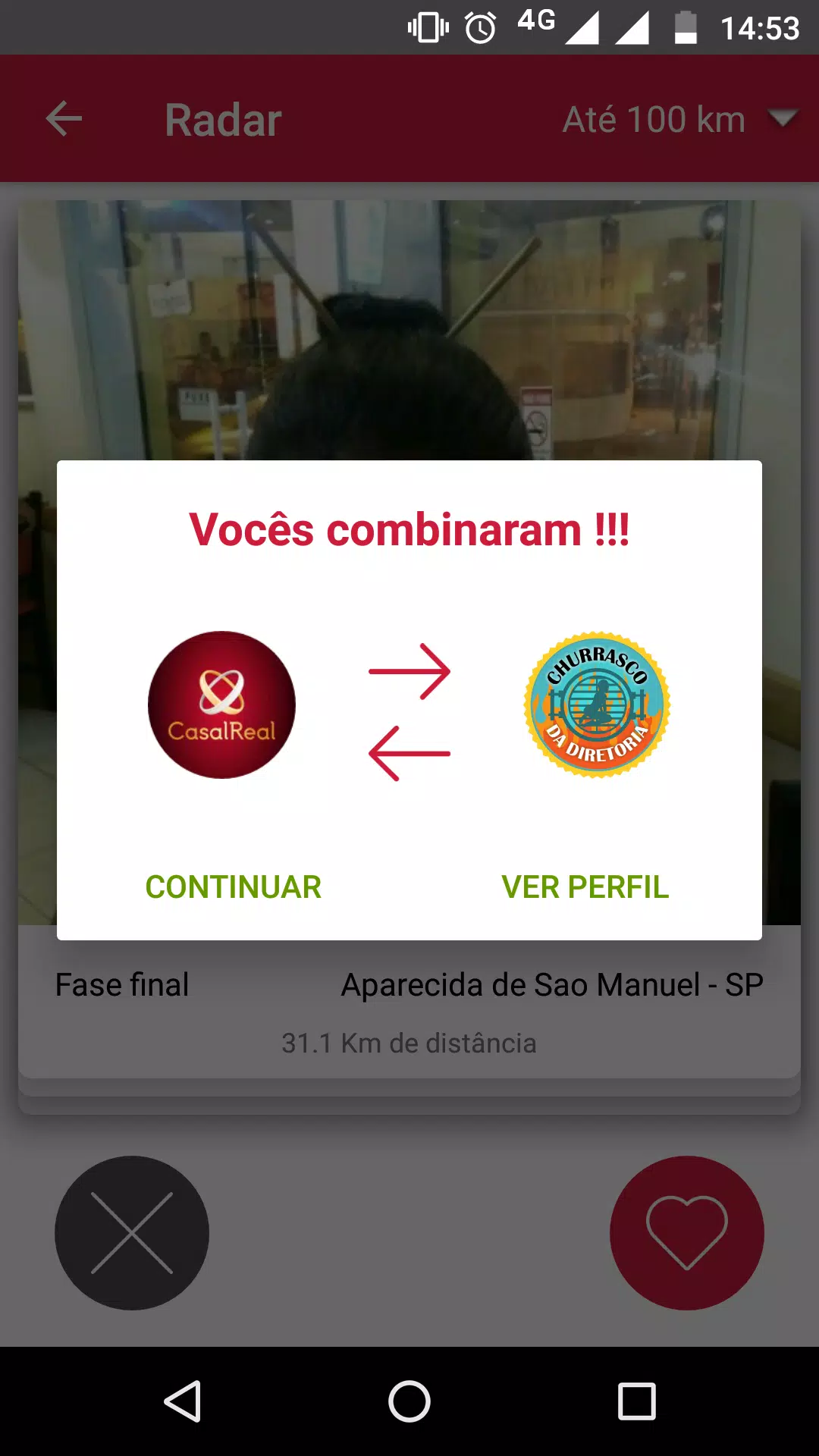The width and height of the screenshot is (819, 1456).
Task: Open recent apps from the navigation bar
Action: 637,1401
